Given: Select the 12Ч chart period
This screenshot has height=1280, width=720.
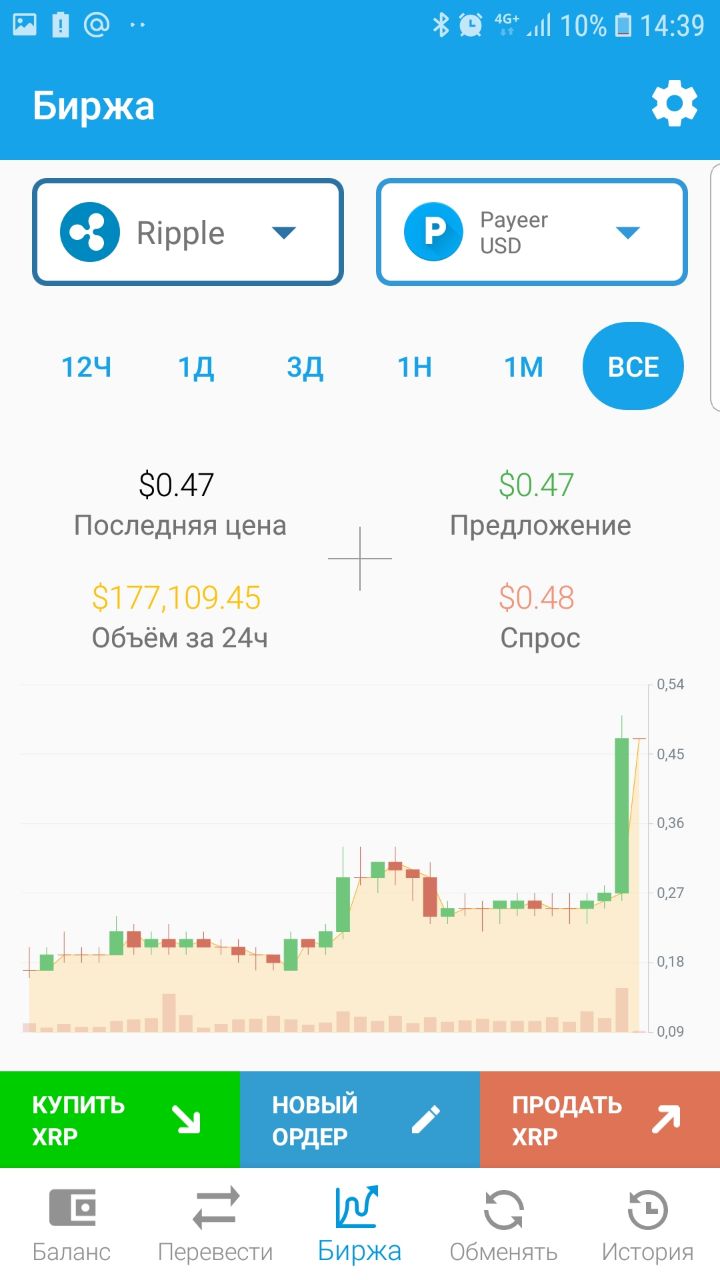Looking at the screenshot, I should pos(86,367).
